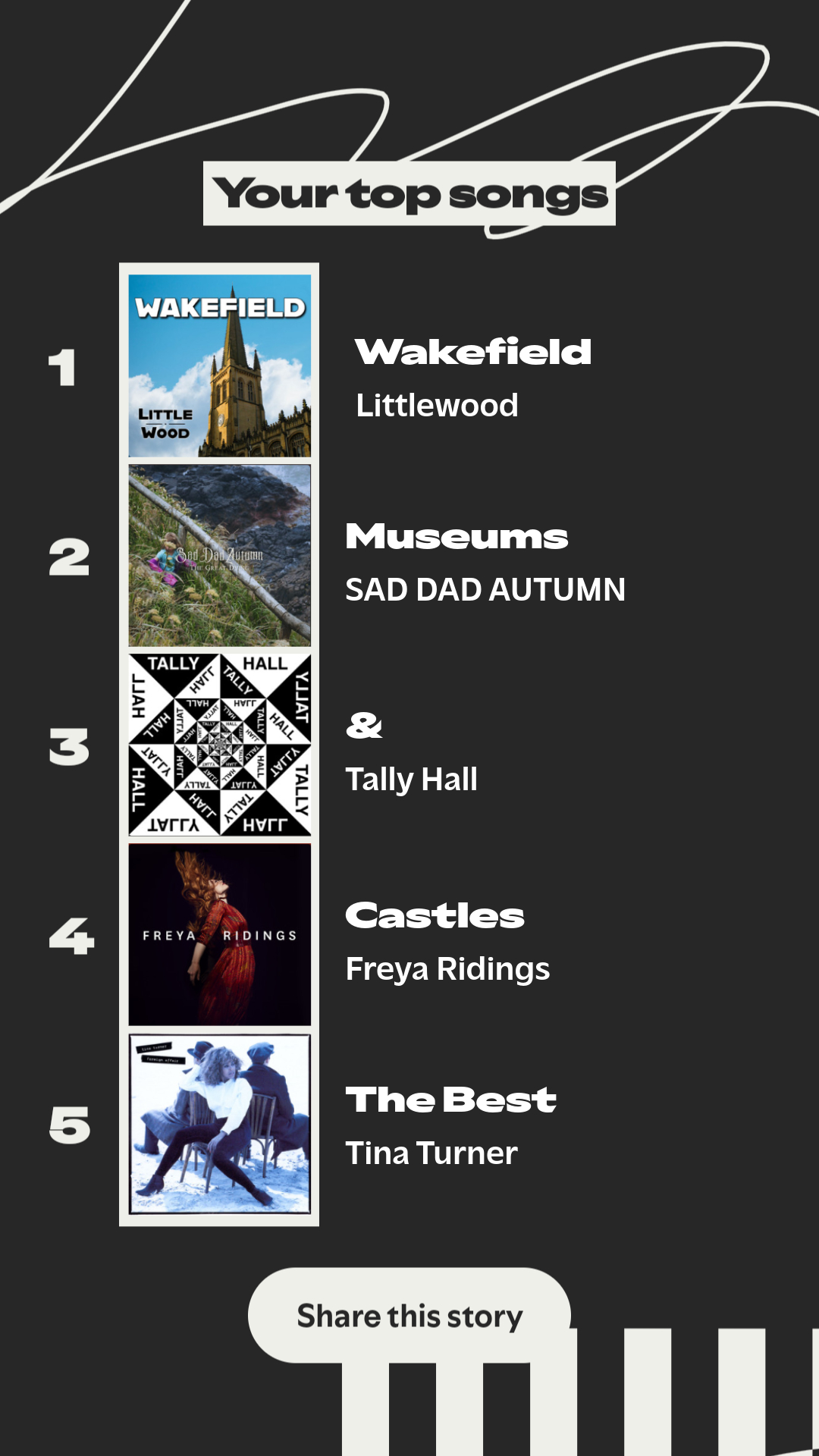Tap the Share this story button
Screen dimensions: 819x1456
pos(409,1316)
